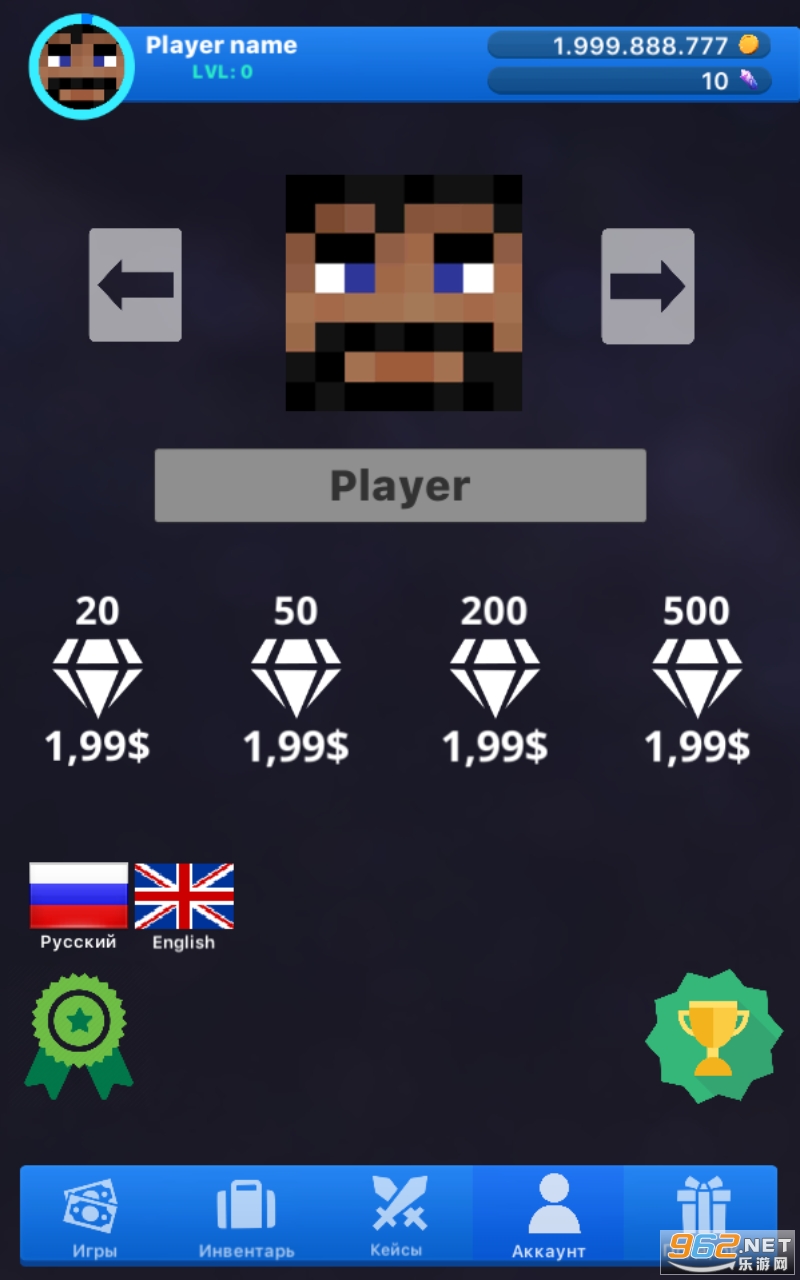The width and height of the screenshot is (800, 1280).
Task: Open the green ribbon achievements badge
Action: coord(79,1035)
